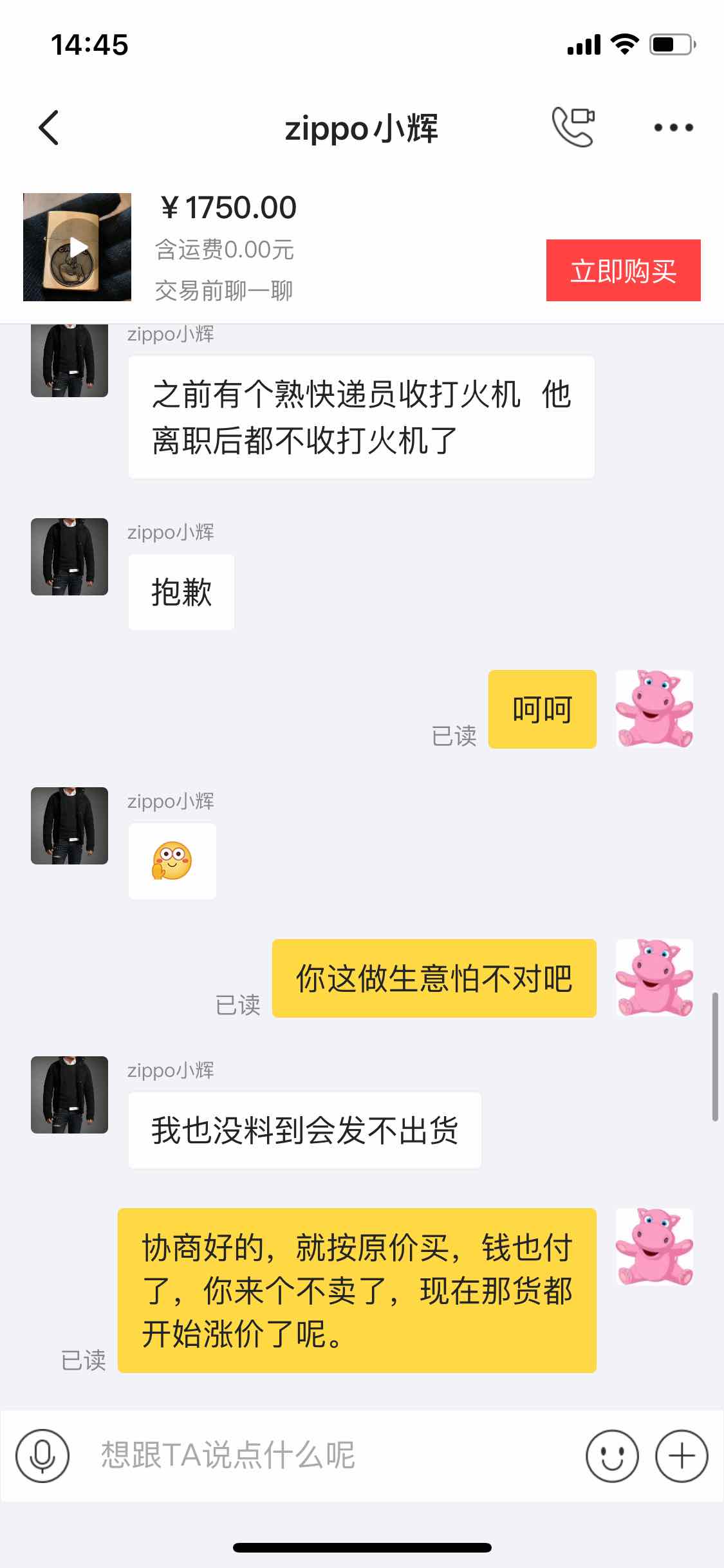724x1568 pixels.
Task: View zippo小辉's profile via avatar beside 抱歉
Action: pos(70,557)
